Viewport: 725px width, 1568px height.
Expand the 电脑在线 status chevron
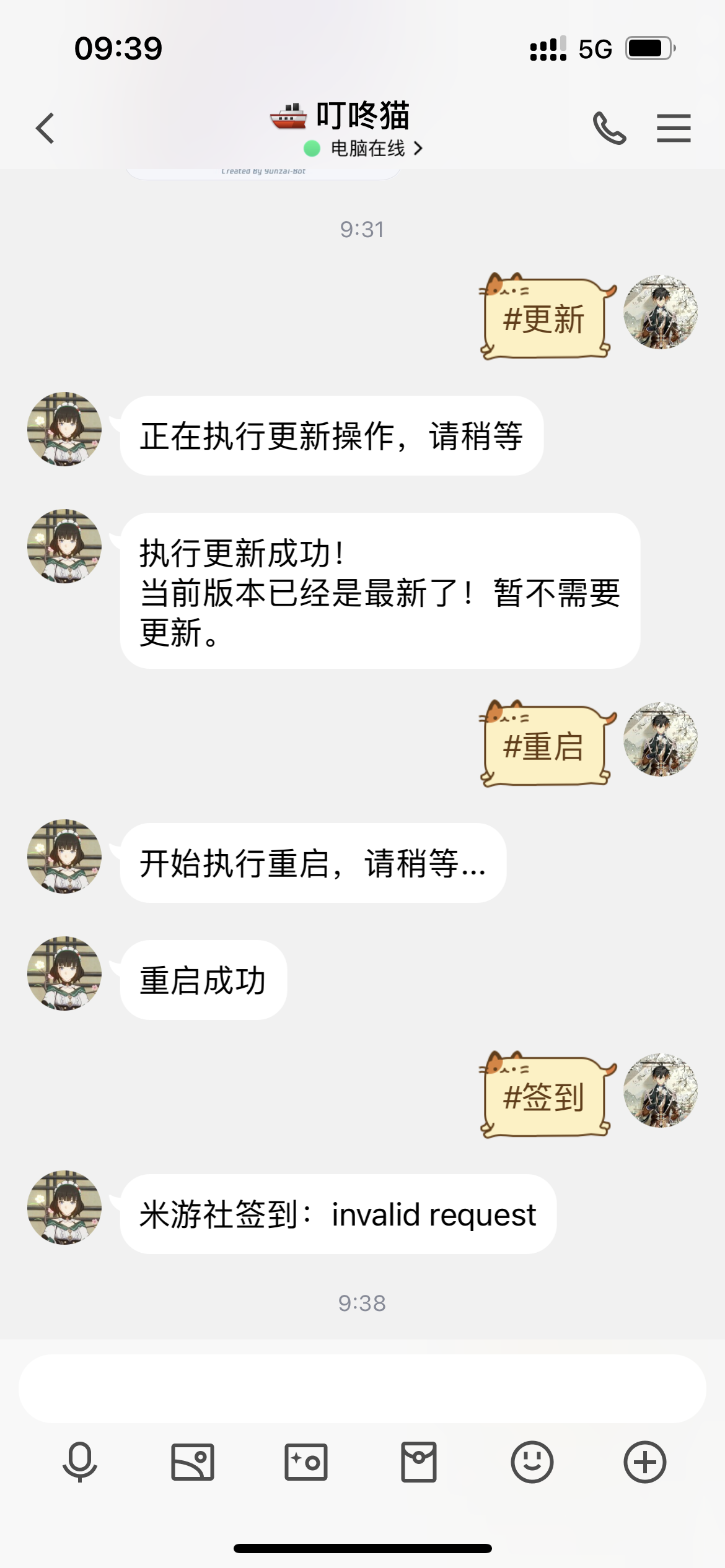pyautogui.click(x=419, y=149)
